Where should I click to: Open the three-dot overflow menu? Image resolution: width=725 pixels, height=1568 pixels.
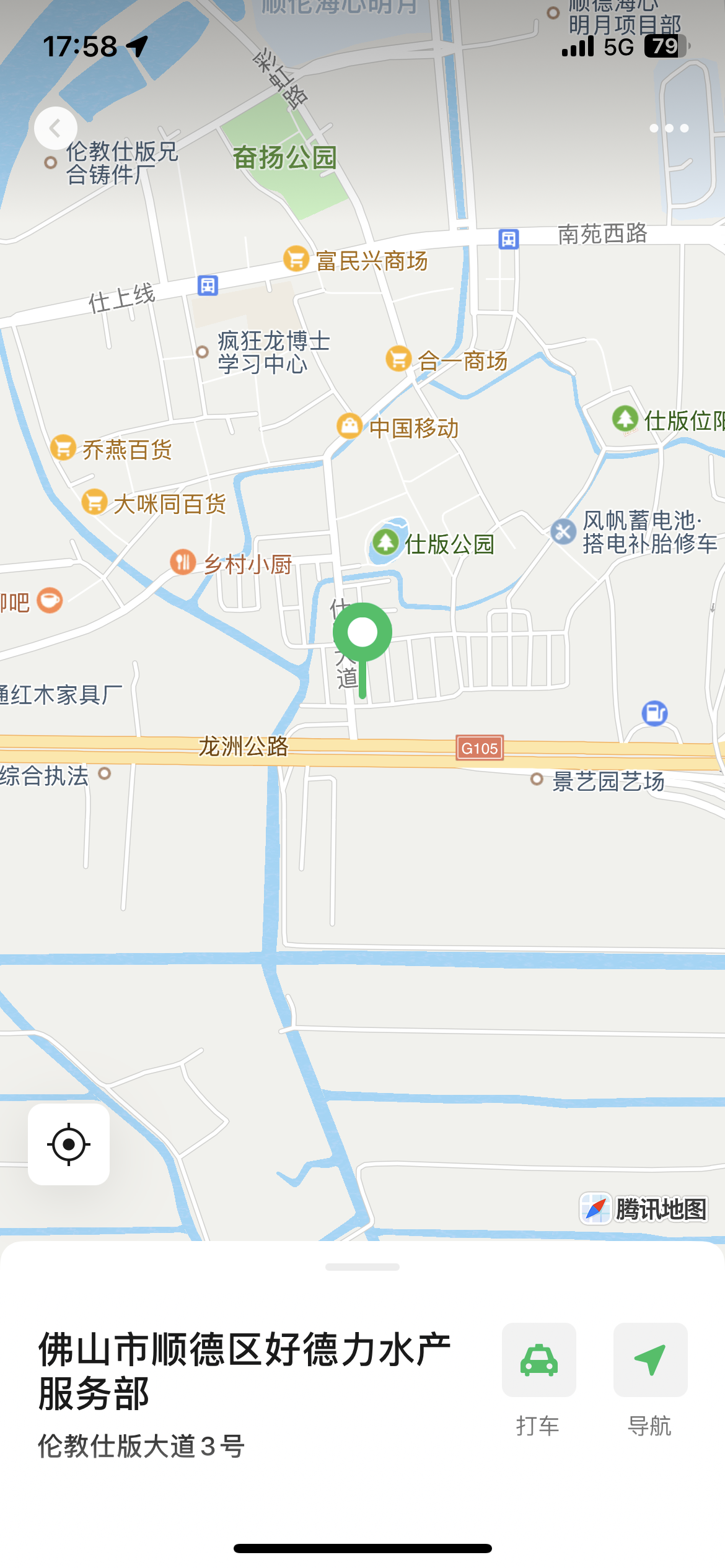point(669,128)
